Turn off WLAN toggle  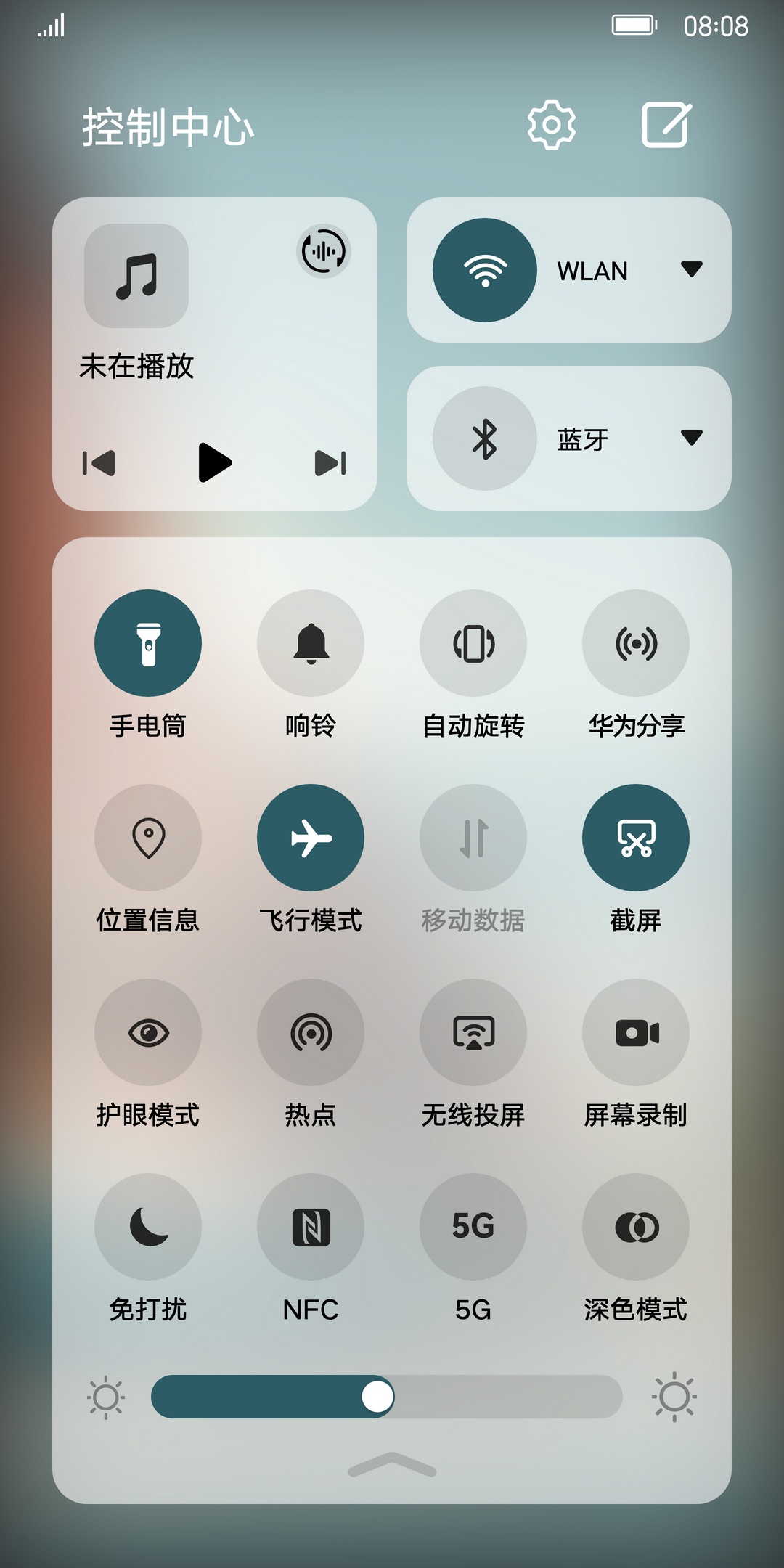pyautogui.click(x=485, y=270)
